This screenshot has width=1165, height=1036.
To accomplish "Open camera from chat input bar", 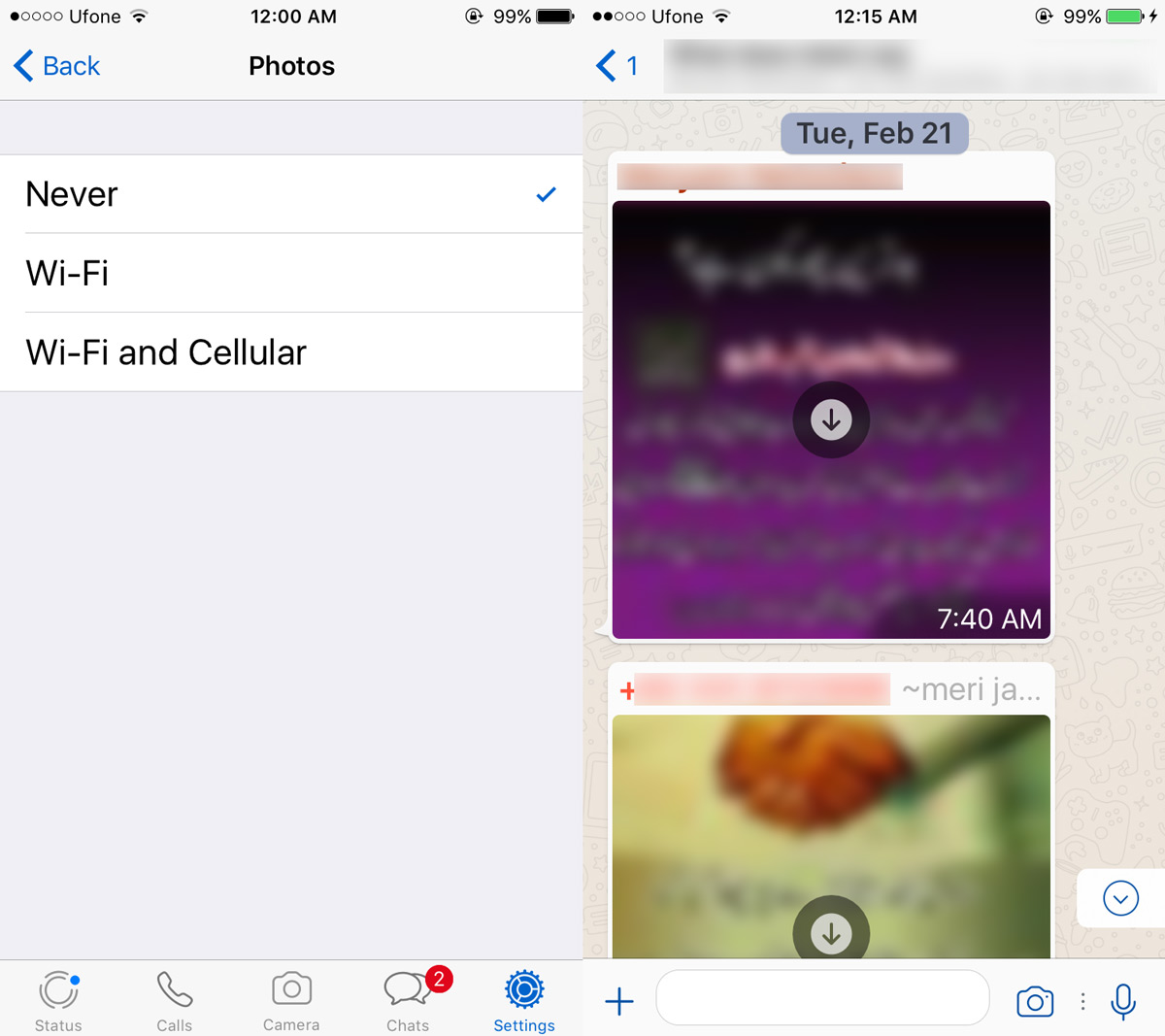I will pos(1035,1001).
